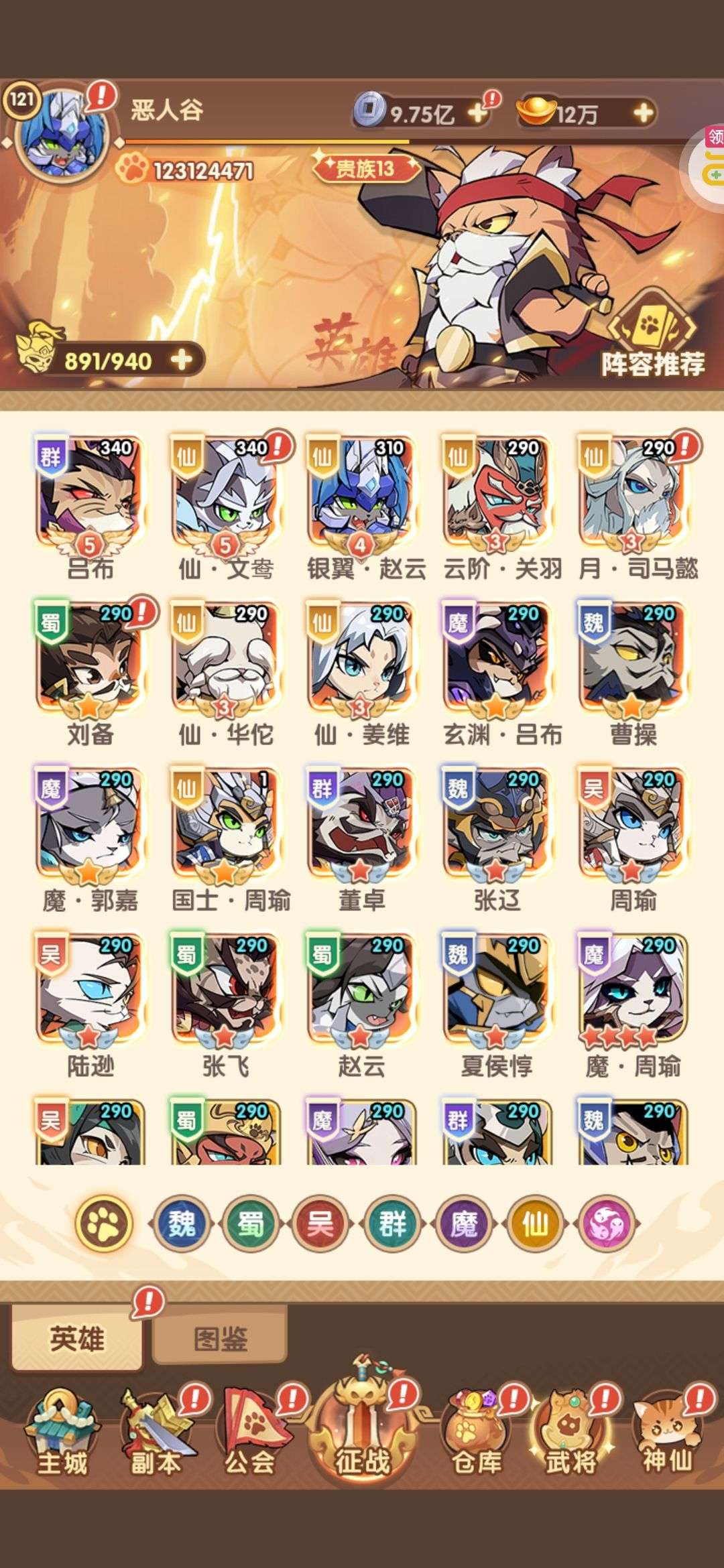Image resolution: width=724 pixels, height=1568 pixels.
Task: Filter heroes by 蜀 faction
Action: tap(251, 1224)
